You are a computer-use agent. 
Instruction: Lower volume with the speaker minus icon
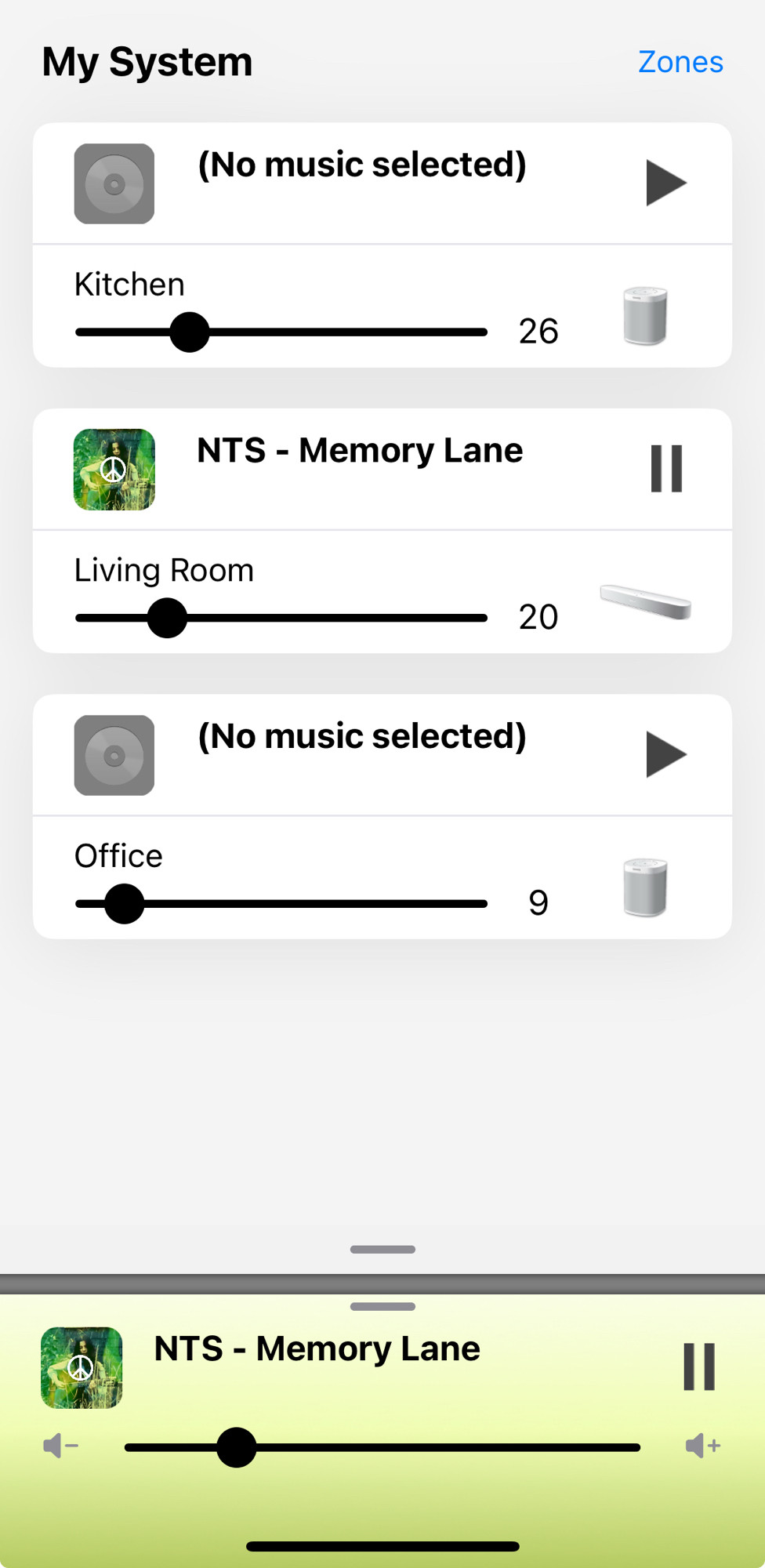60,1446
